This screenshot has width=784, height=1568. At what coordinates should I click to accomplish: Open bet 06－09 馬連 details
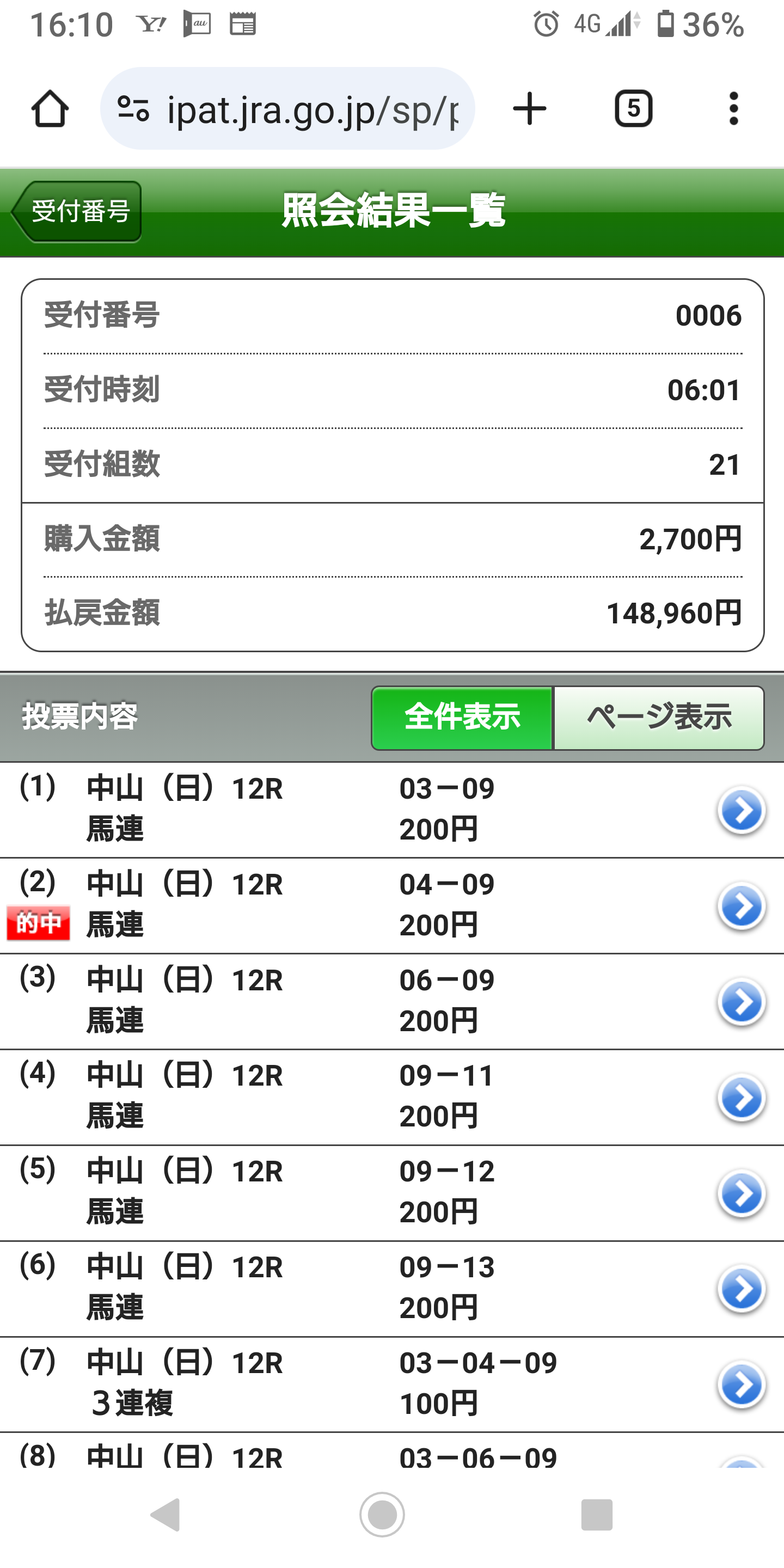(x=741, y=1002)
